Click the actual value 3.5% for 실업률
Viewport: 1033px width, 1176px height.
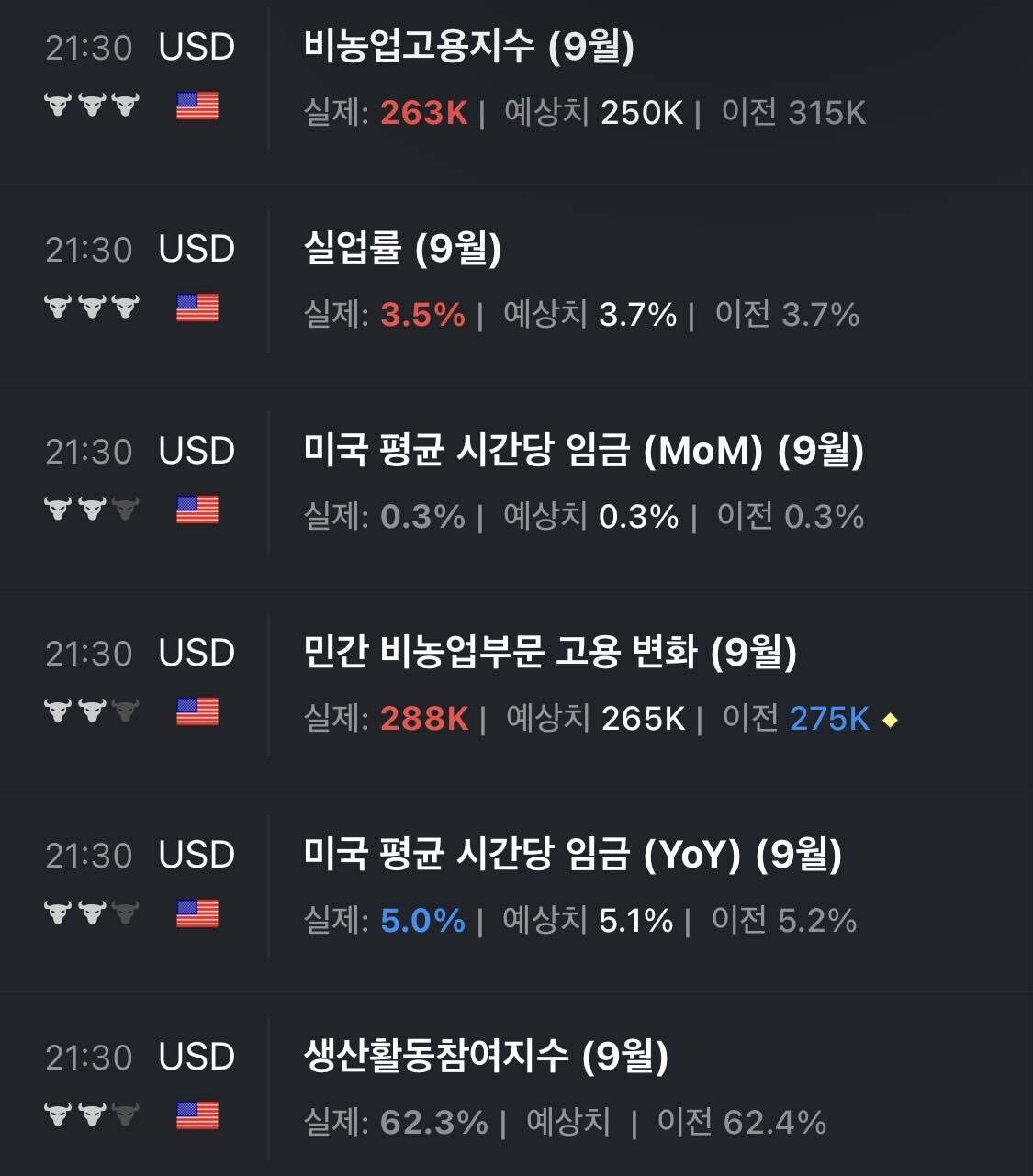pyautogui.click(x=422, y=316)
